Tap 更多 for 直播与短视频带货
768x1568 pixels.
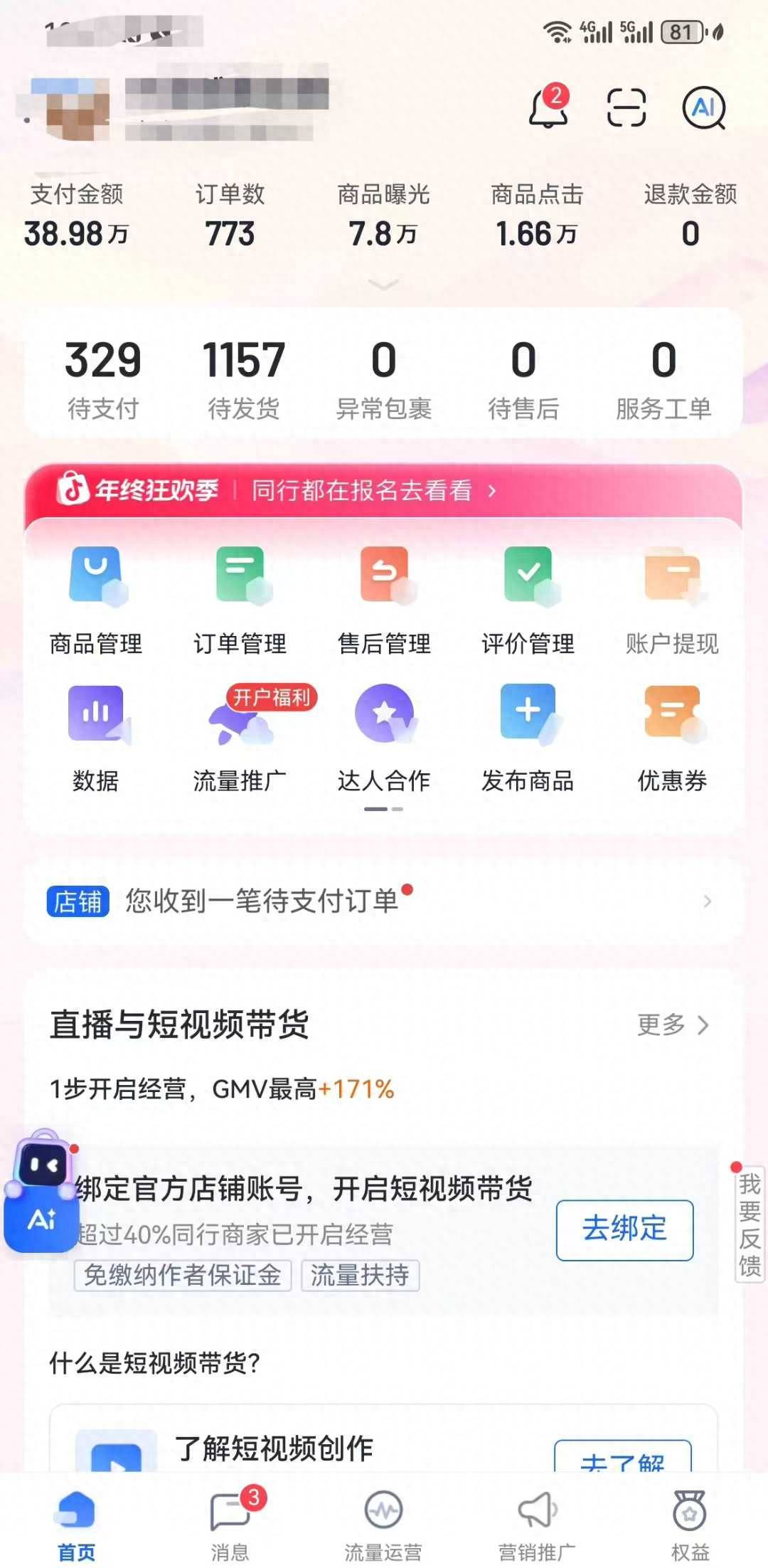point(672,1025)
